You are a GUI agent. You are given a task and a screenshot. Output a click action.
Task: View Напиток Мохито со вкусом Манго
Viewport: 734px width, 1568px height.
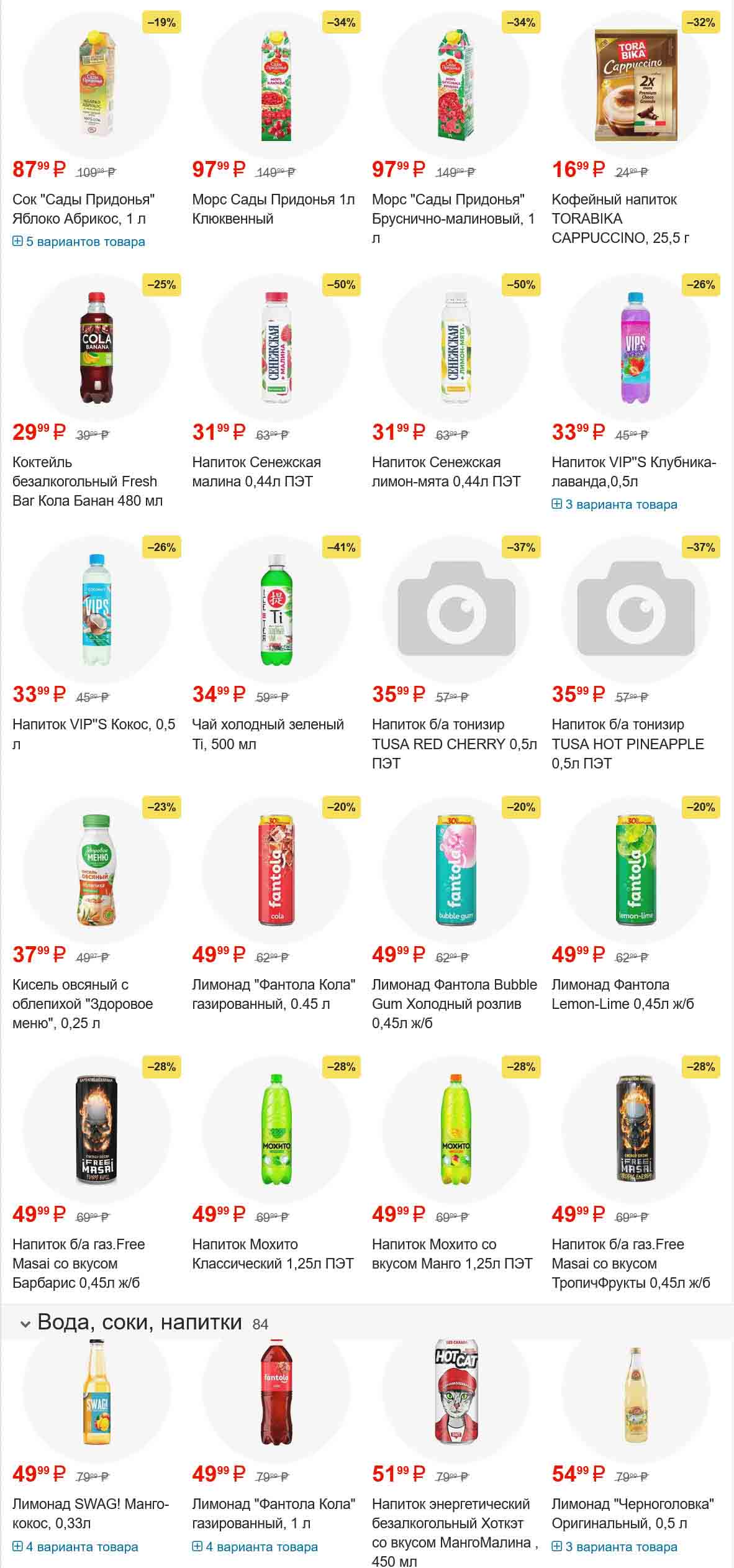click(451, 1254)
